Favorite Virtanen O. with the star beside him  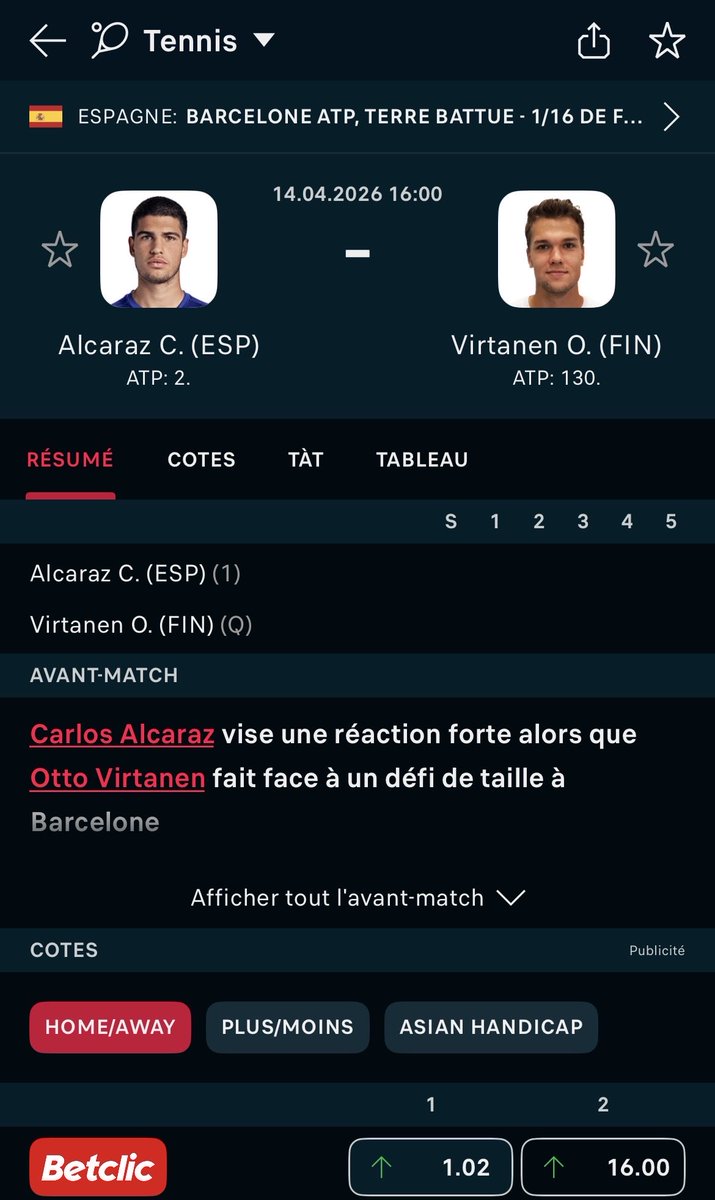(x=656, y=250)
